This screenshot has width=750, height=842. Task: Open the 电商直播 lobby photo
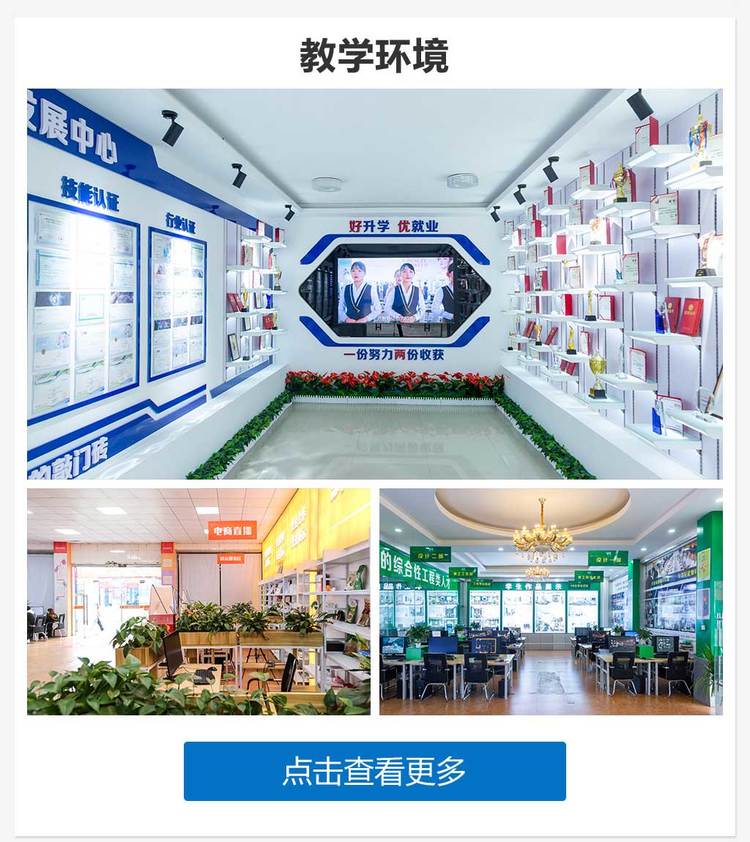198,601
